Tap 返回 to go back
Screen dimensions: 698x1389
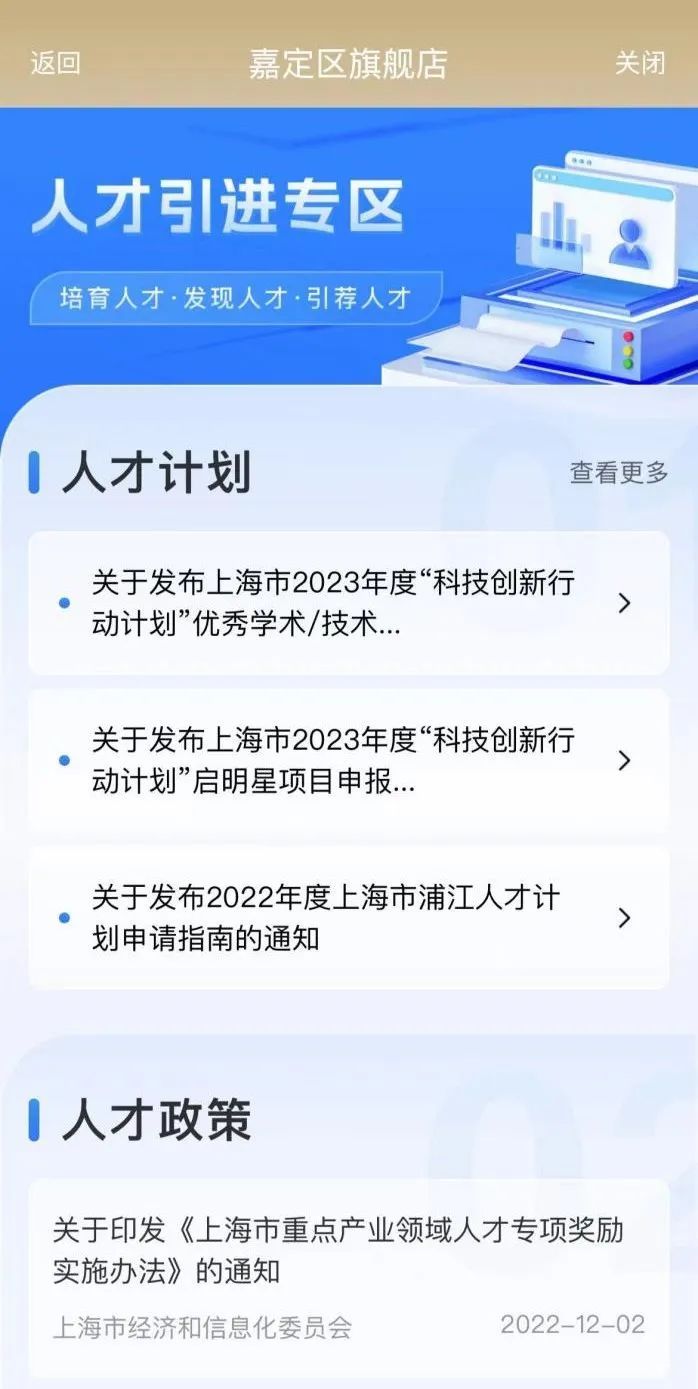[55, 63]
